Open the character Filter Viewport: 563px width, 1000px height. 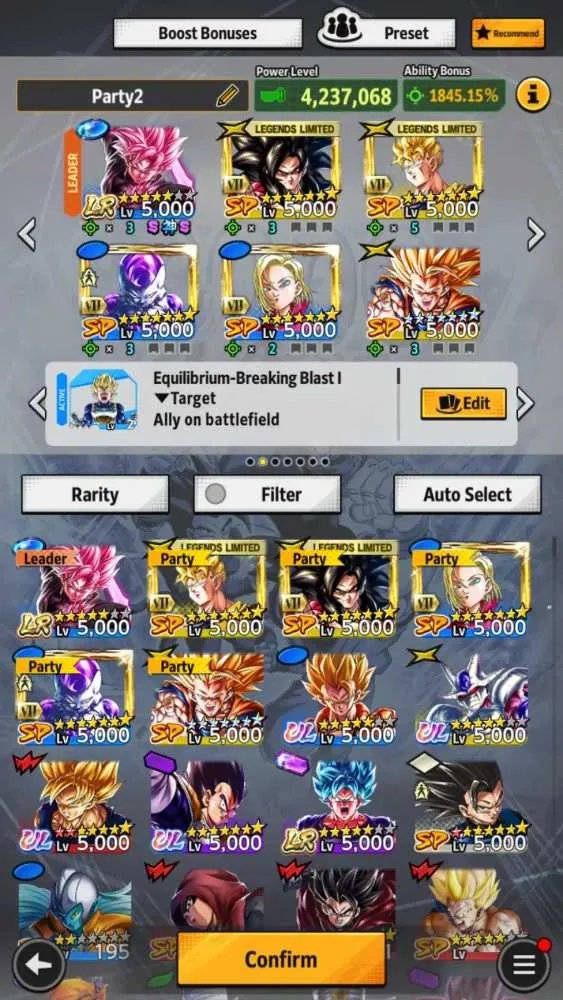[267, 494]
